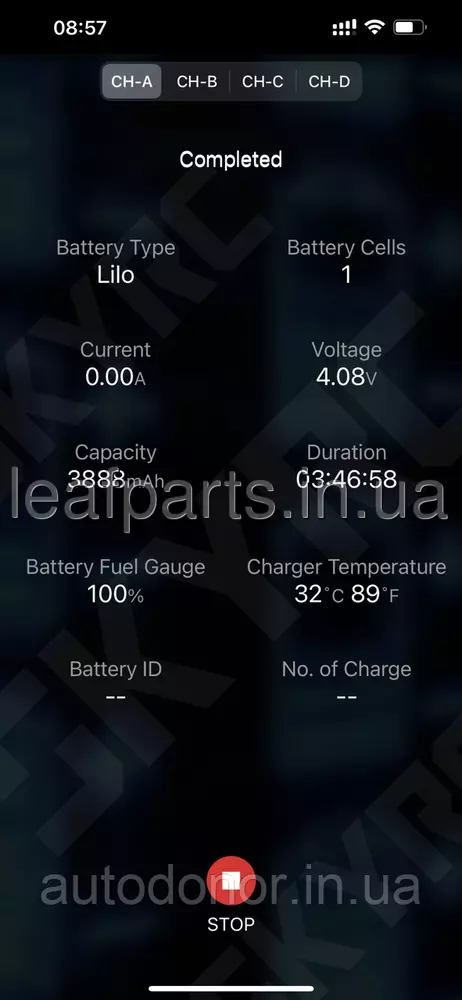Open the CH-D channel tab
This screenshot has width=462, height=1000.
pos(329,82)
